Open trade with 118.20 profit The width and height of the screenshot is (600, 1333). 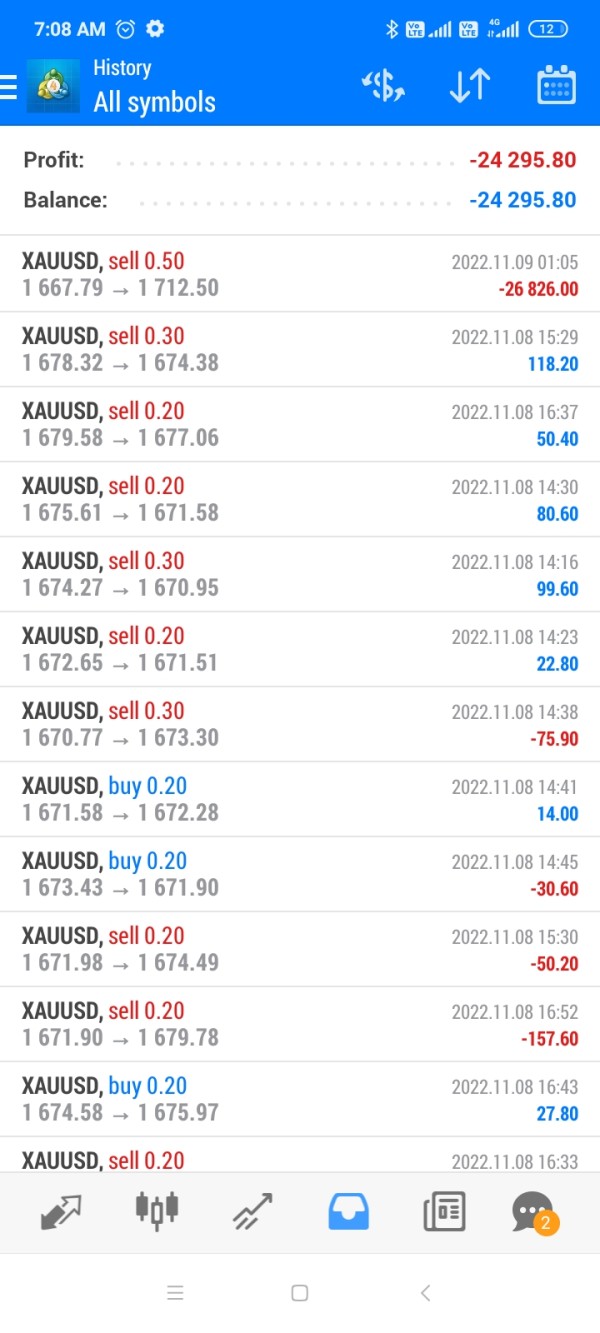click(300, 349)
